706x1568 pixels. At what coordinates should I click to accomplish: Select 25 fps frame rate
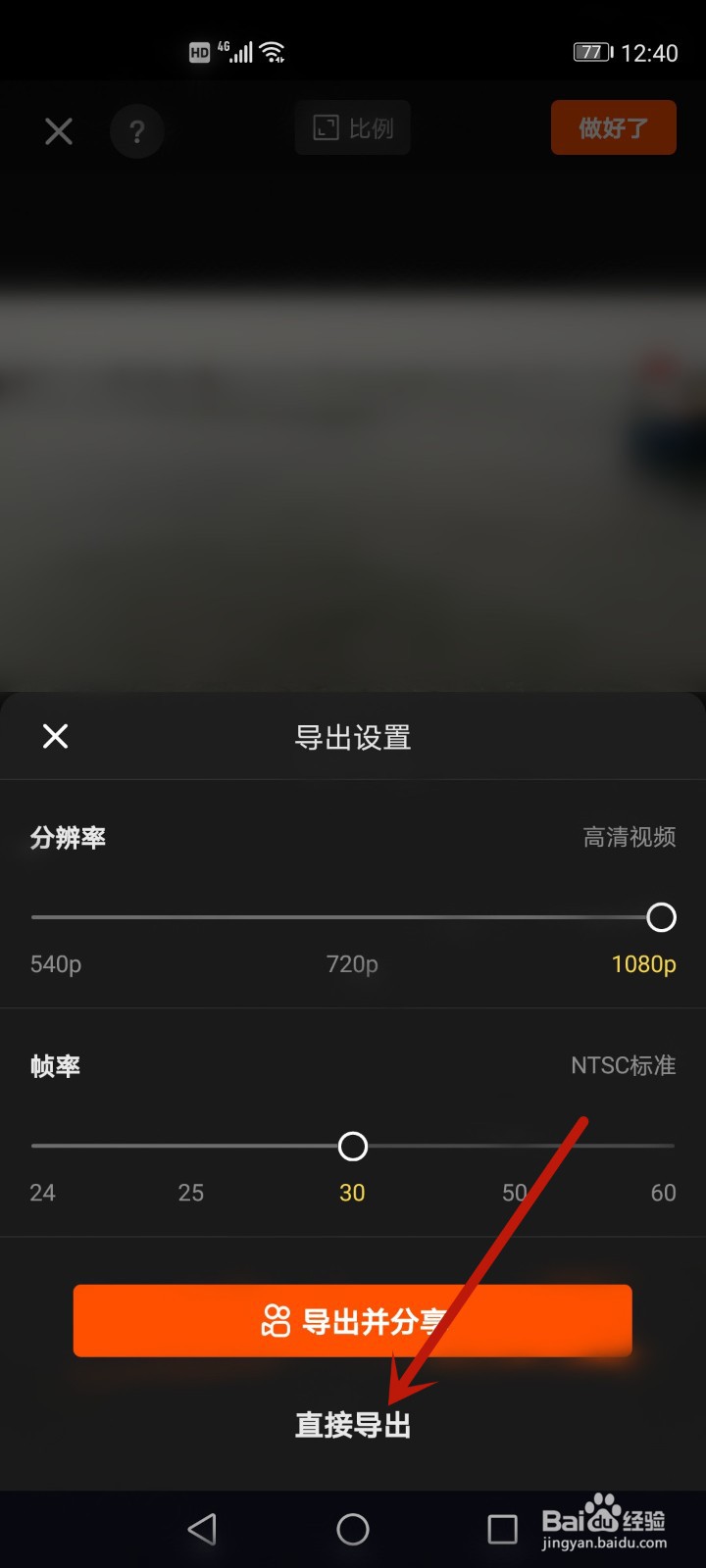[x=191, y=1193]
